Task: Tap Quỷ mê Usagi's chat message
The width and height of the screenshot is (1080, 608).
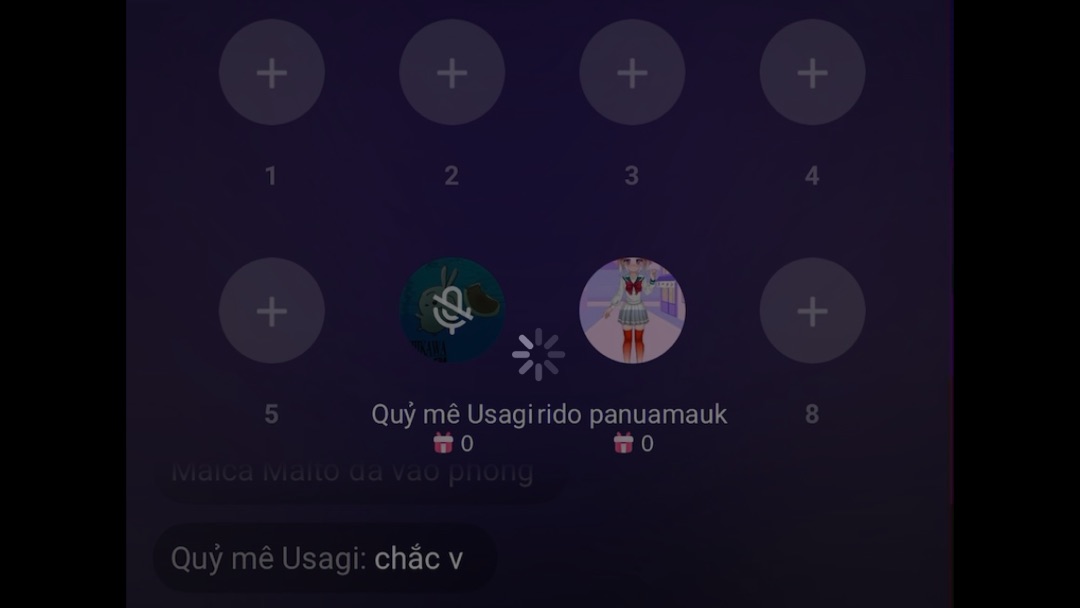Action: point(323,558)
